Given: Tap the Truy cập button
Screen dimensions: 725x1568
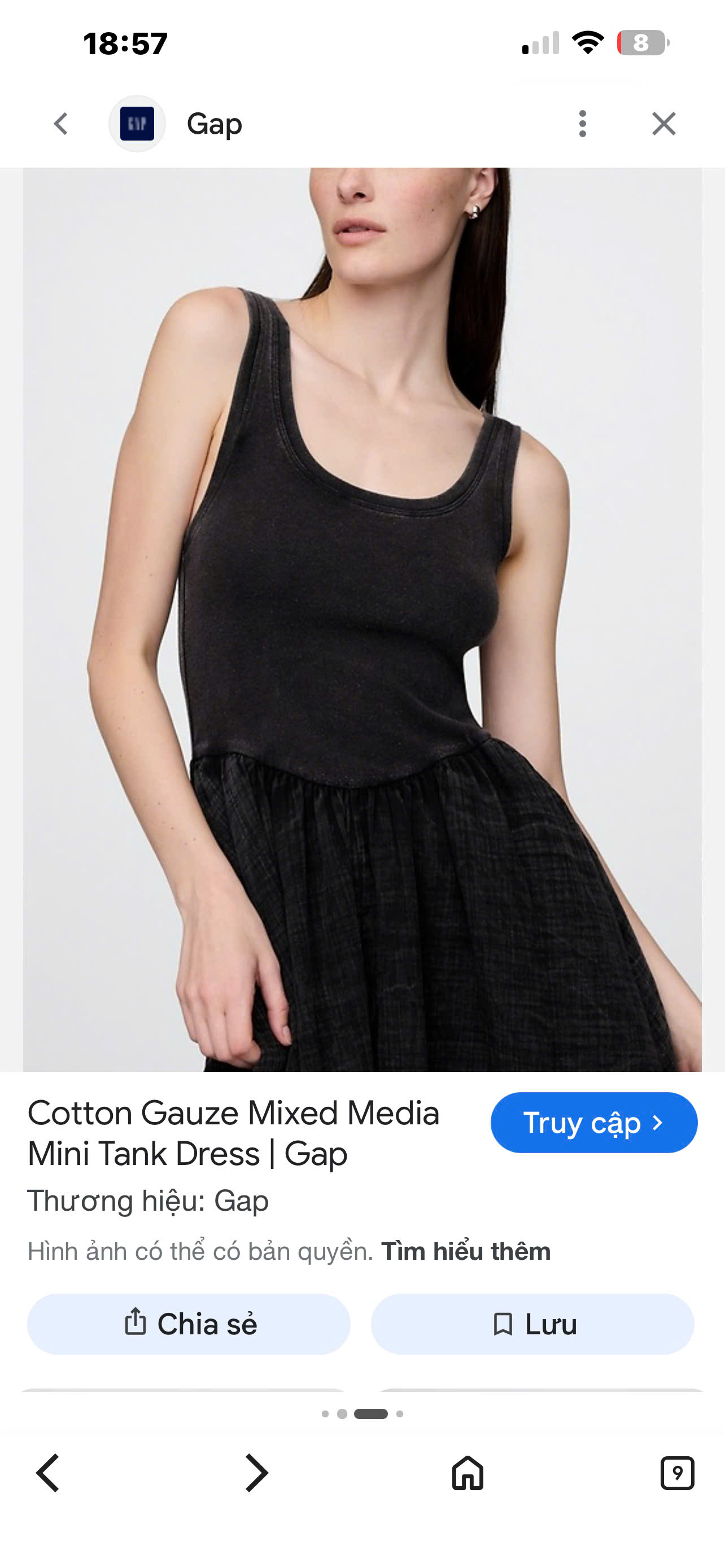Looking at the screenshot, I should click(593, 1122).
